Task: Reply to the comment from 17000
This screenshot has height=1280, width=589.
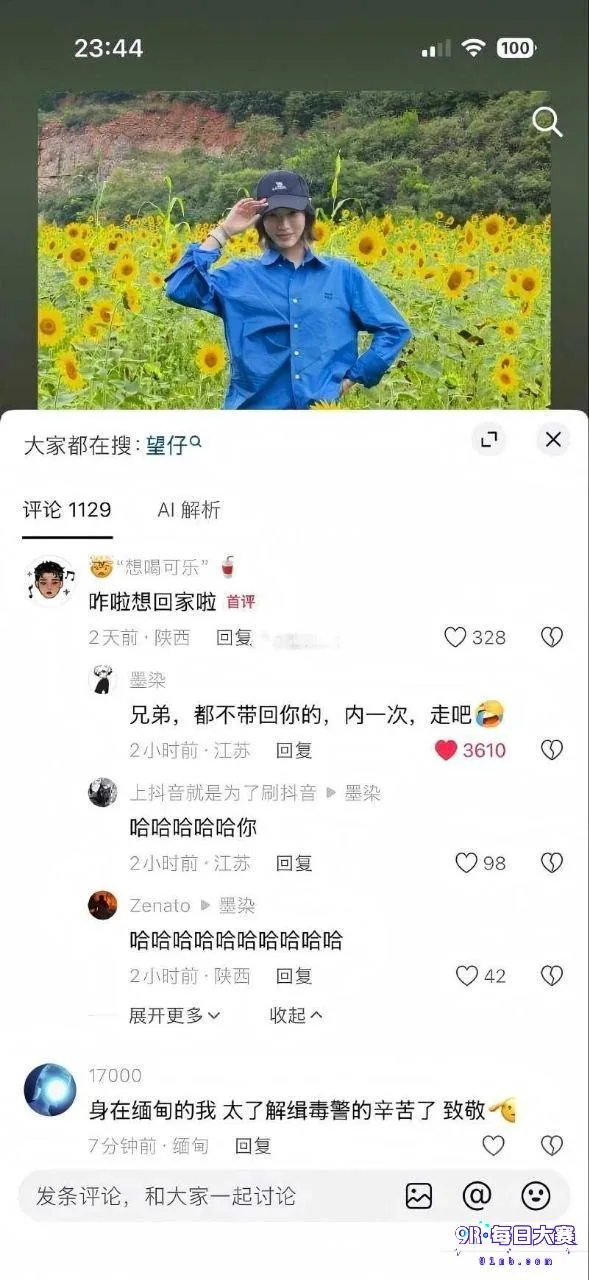Action: [253, 1146]
